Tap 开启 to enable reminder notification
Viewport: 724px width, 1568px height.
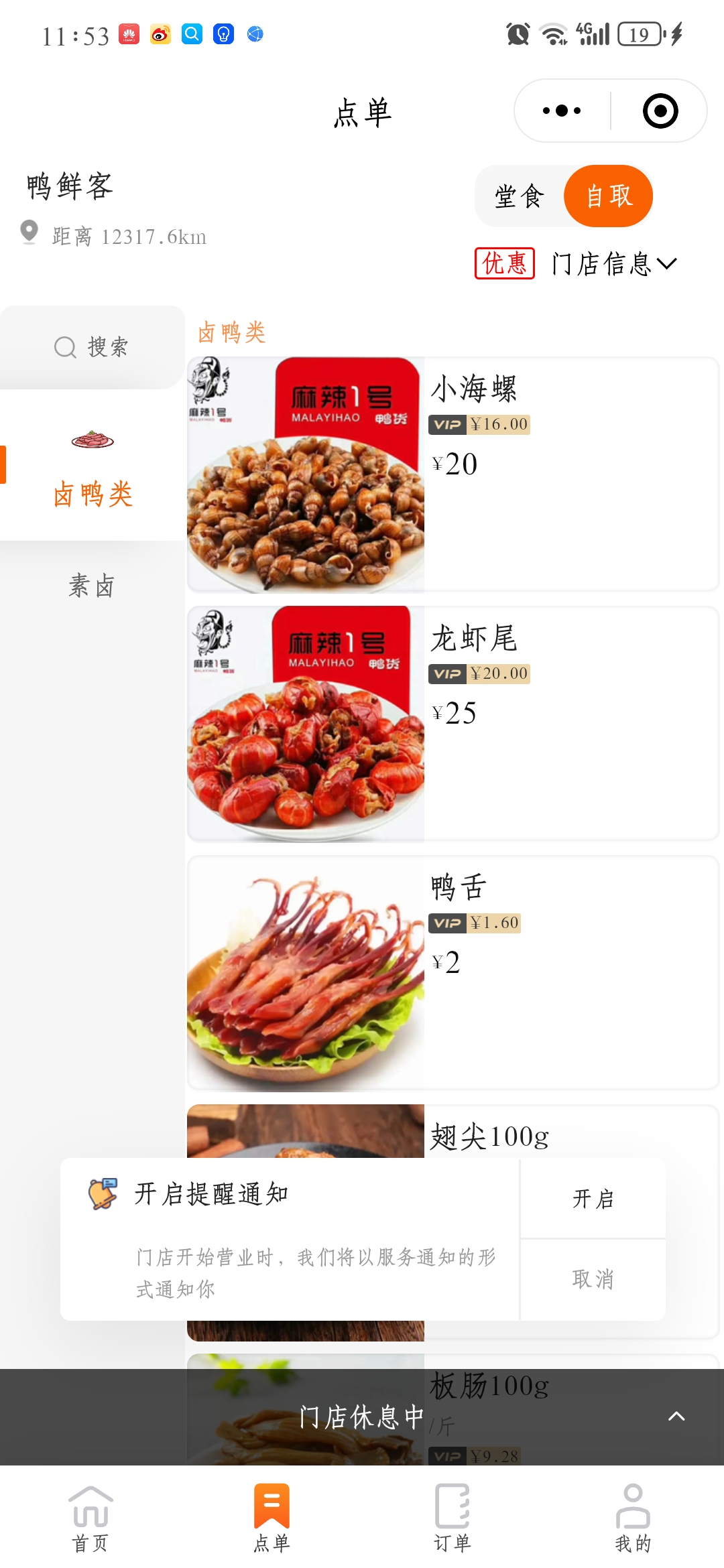[x=593, y=1198]
